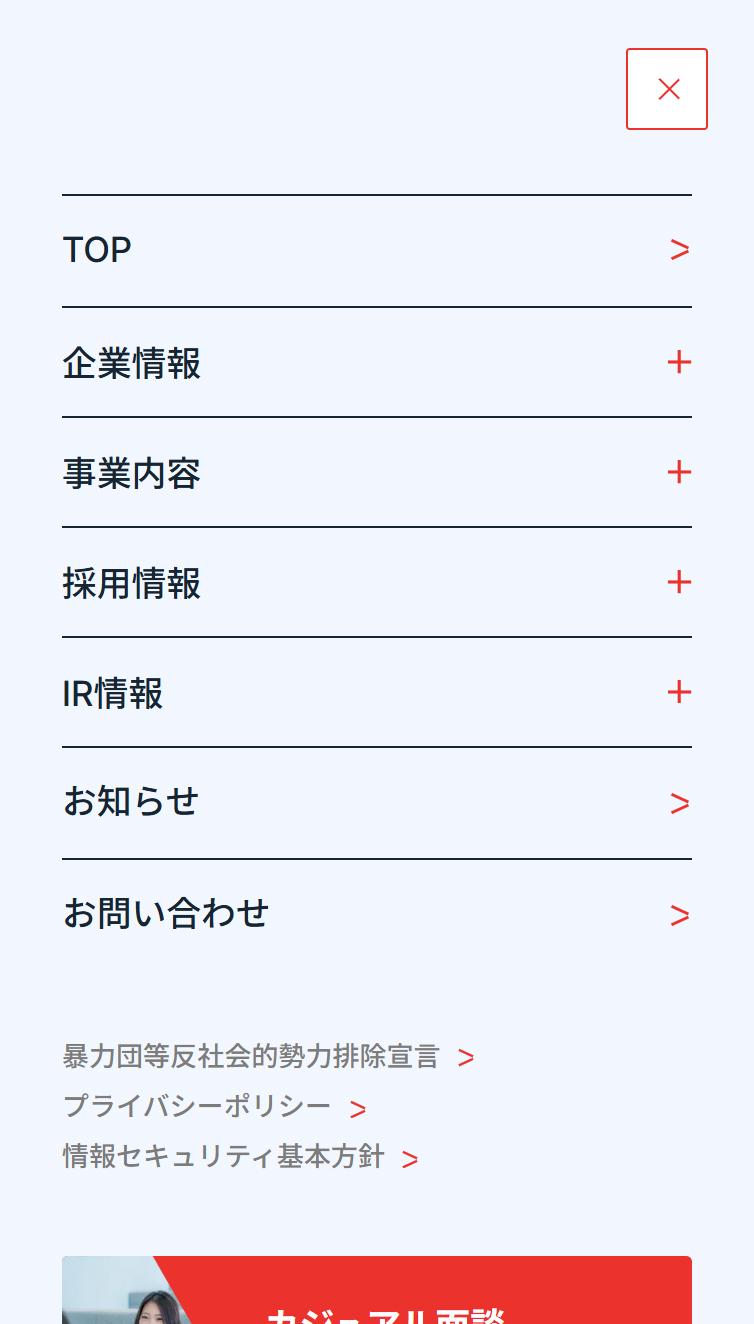This screenshot has width=754, height=1324.
Task: Click the arrow icon beside TOP
Action: (681, 248)
